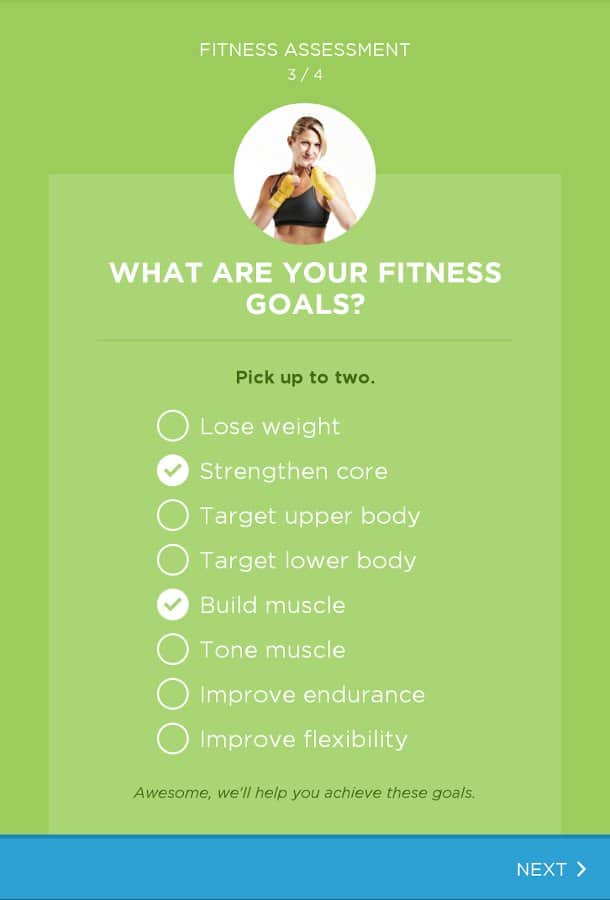Image resolution: width=610 pixels, height=900 pixels.
Task: Tick the Improve flexibility option
Action: coord(173,739)
